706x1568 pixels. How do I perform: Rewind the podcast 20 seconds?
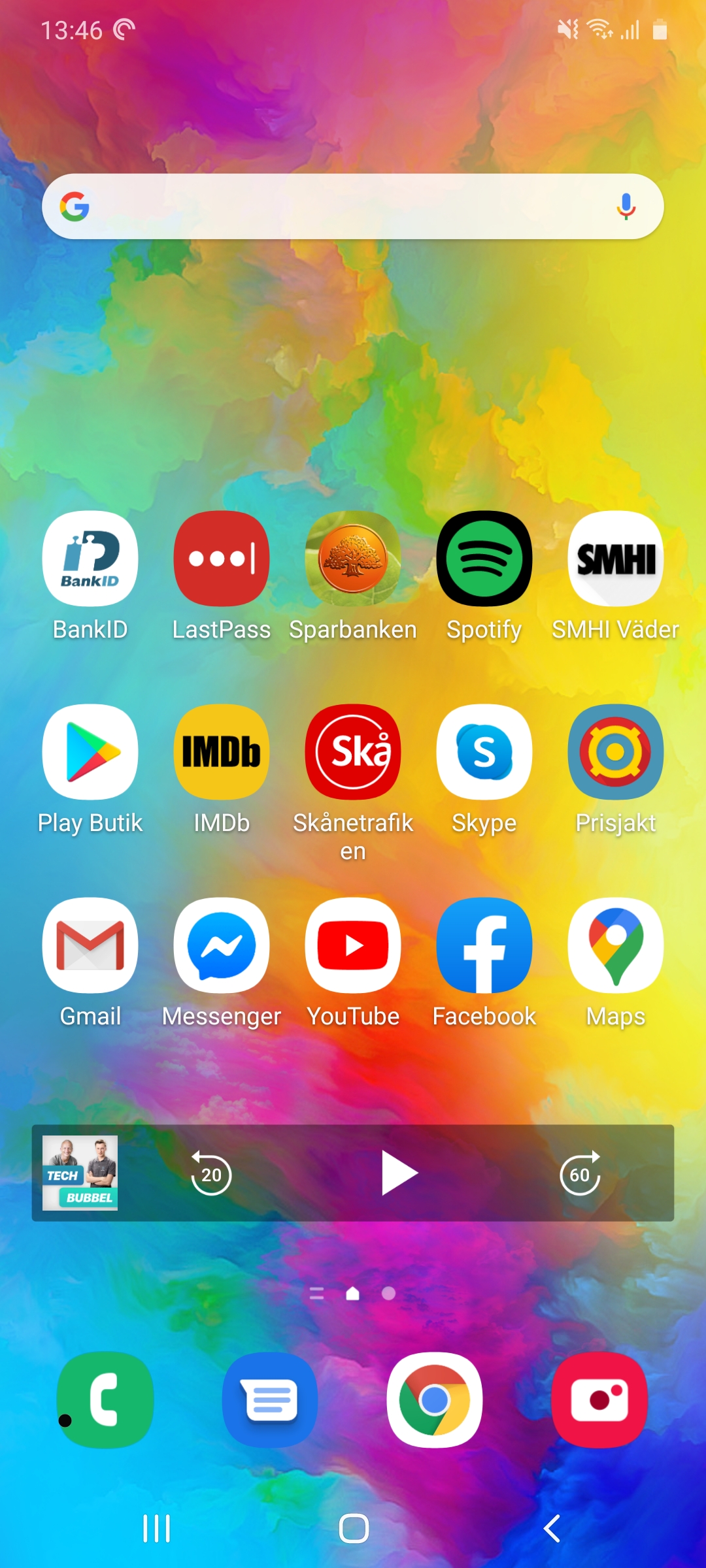[211, 1173]
